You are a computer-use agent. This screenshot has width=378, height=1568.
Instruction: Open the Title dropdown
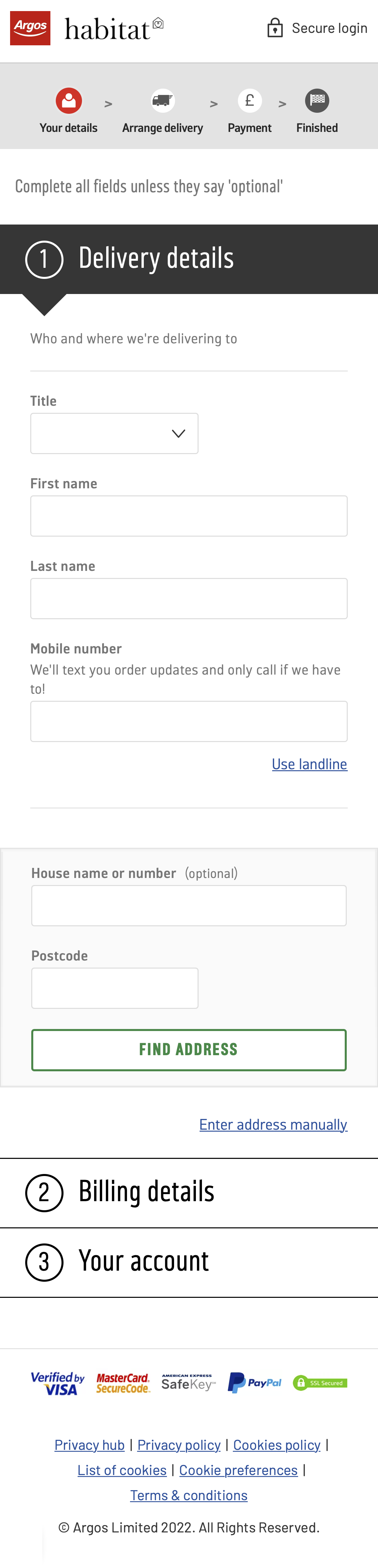[x=114, y=433]
